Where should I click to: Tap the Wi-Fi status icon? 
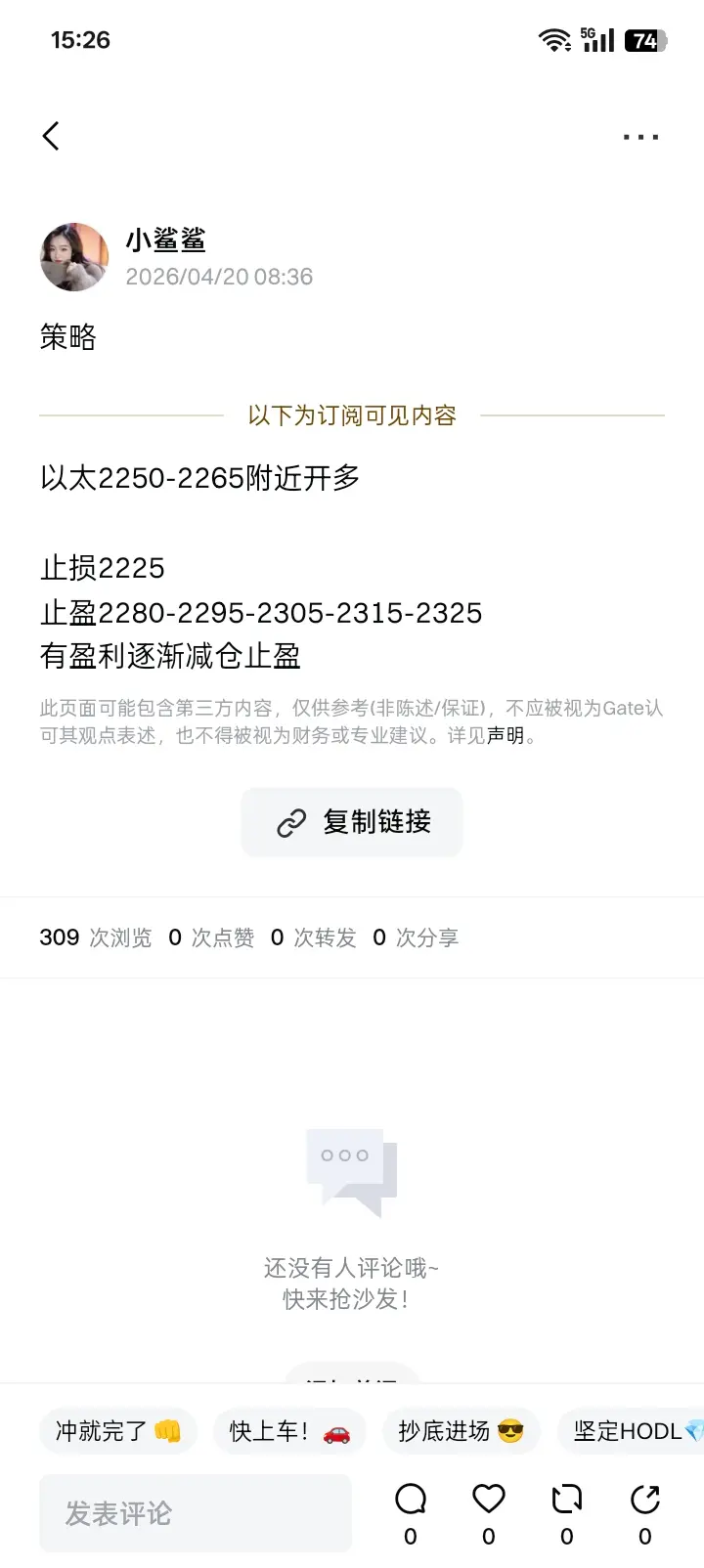coord(555,39)
